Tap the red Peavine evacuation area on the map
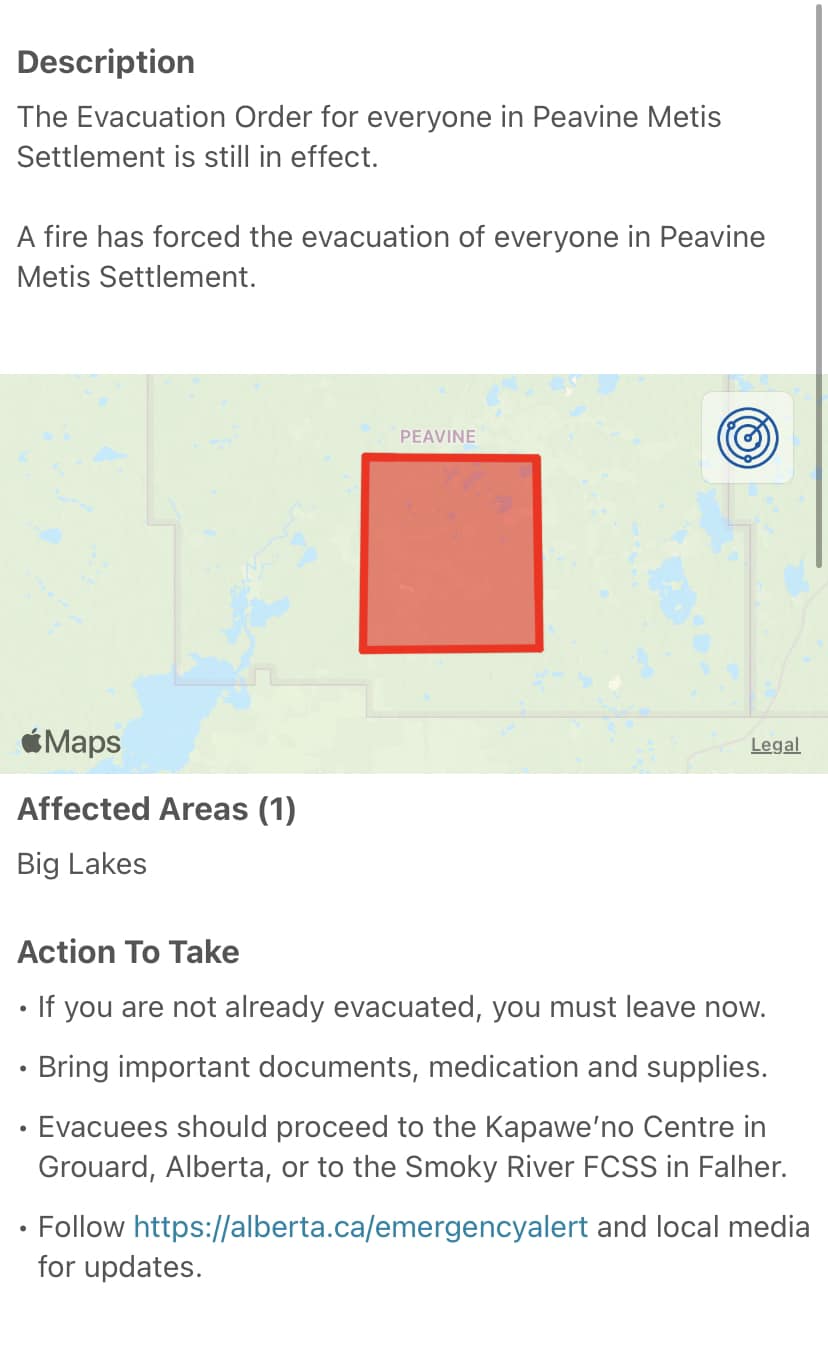The image size is (828, 1360). click(x=451, y=553)
